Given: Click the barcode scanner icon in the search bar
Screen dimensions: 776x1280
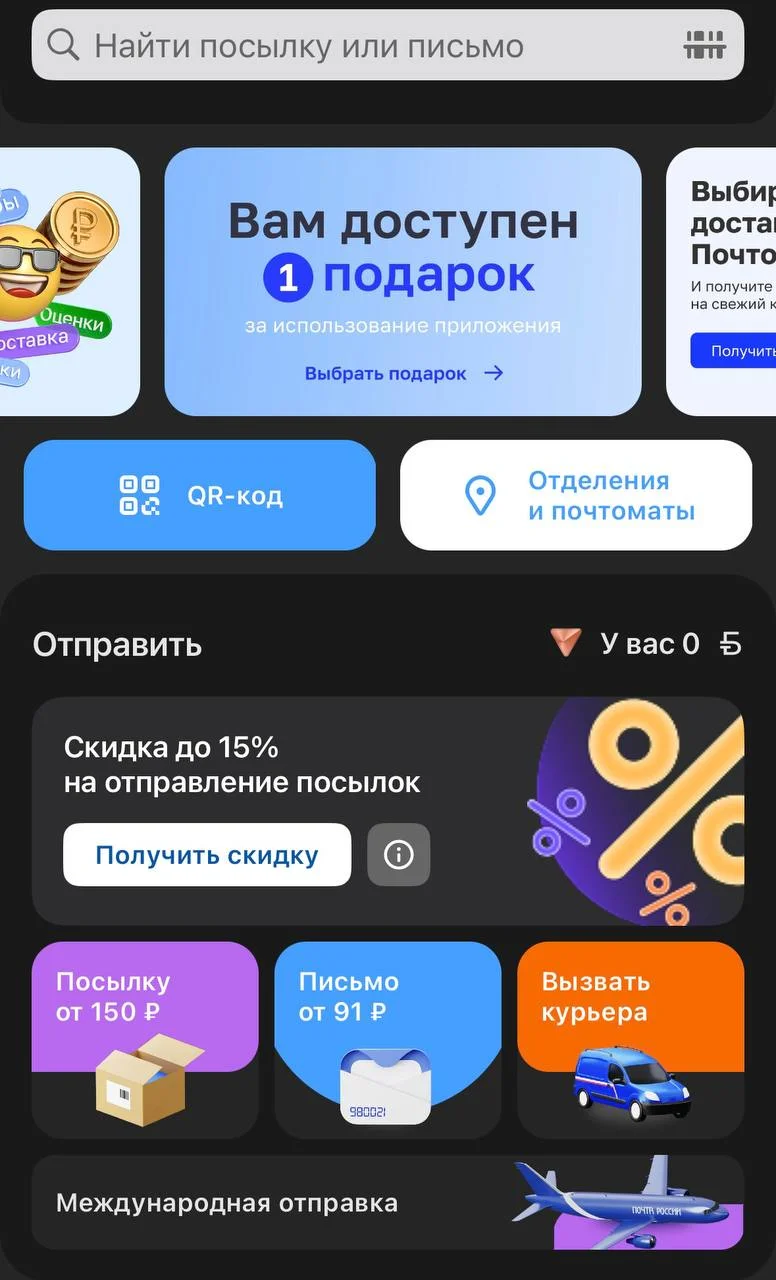Looking at the screenshot, I should (x=705, y=45).
